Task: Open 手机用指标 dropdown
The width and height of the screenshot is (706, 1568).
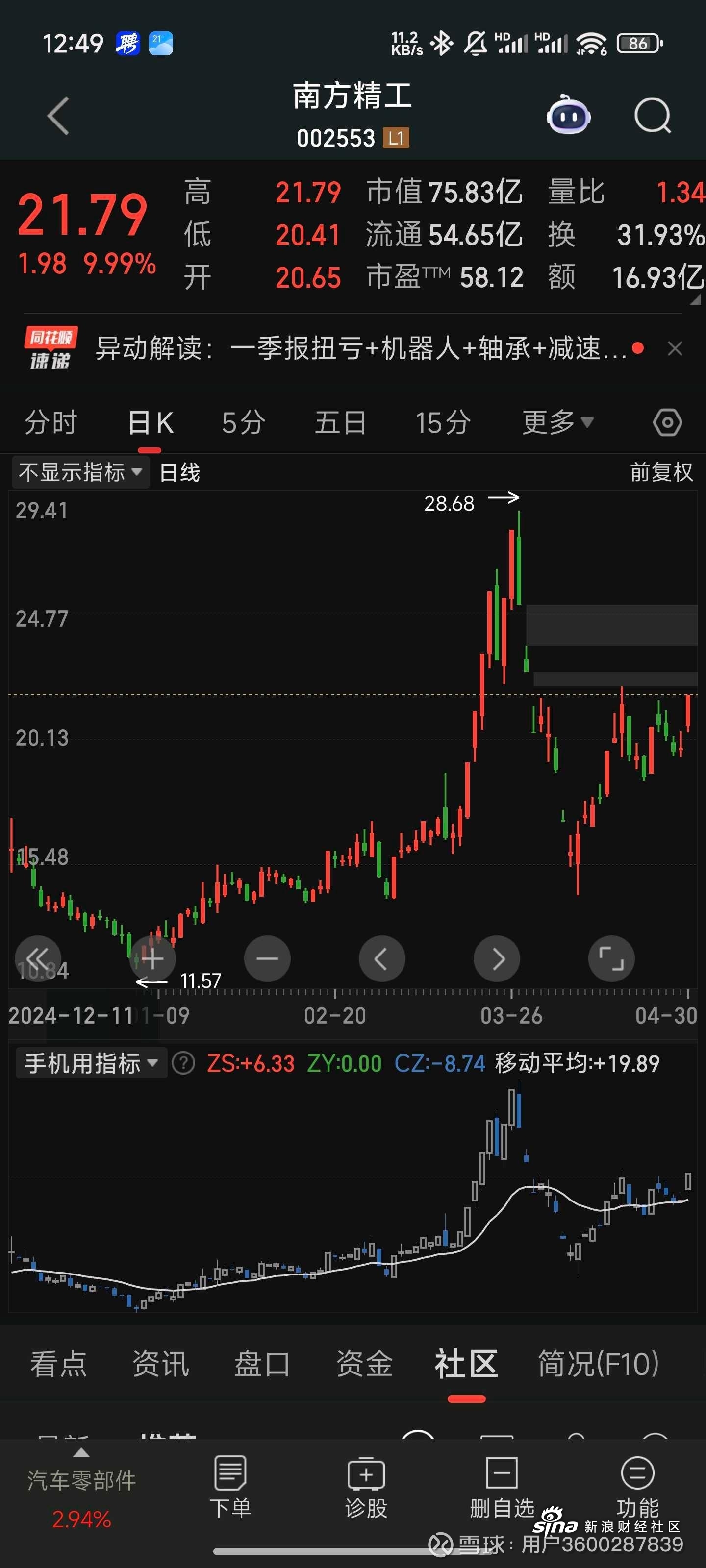Action: click(x=91, y=1063)
